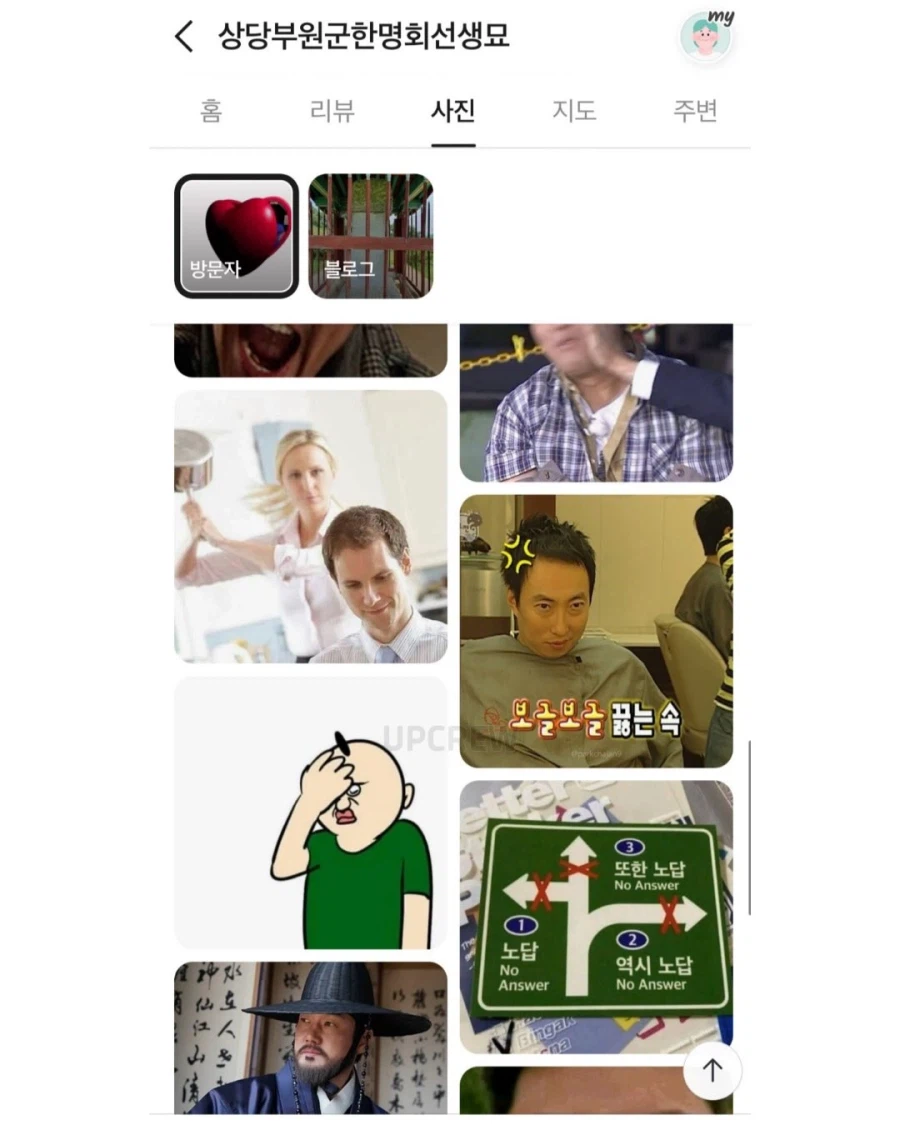Open photo of man in plaid shirt
This screenshot has height=1125, width=900.
[596, 402]
